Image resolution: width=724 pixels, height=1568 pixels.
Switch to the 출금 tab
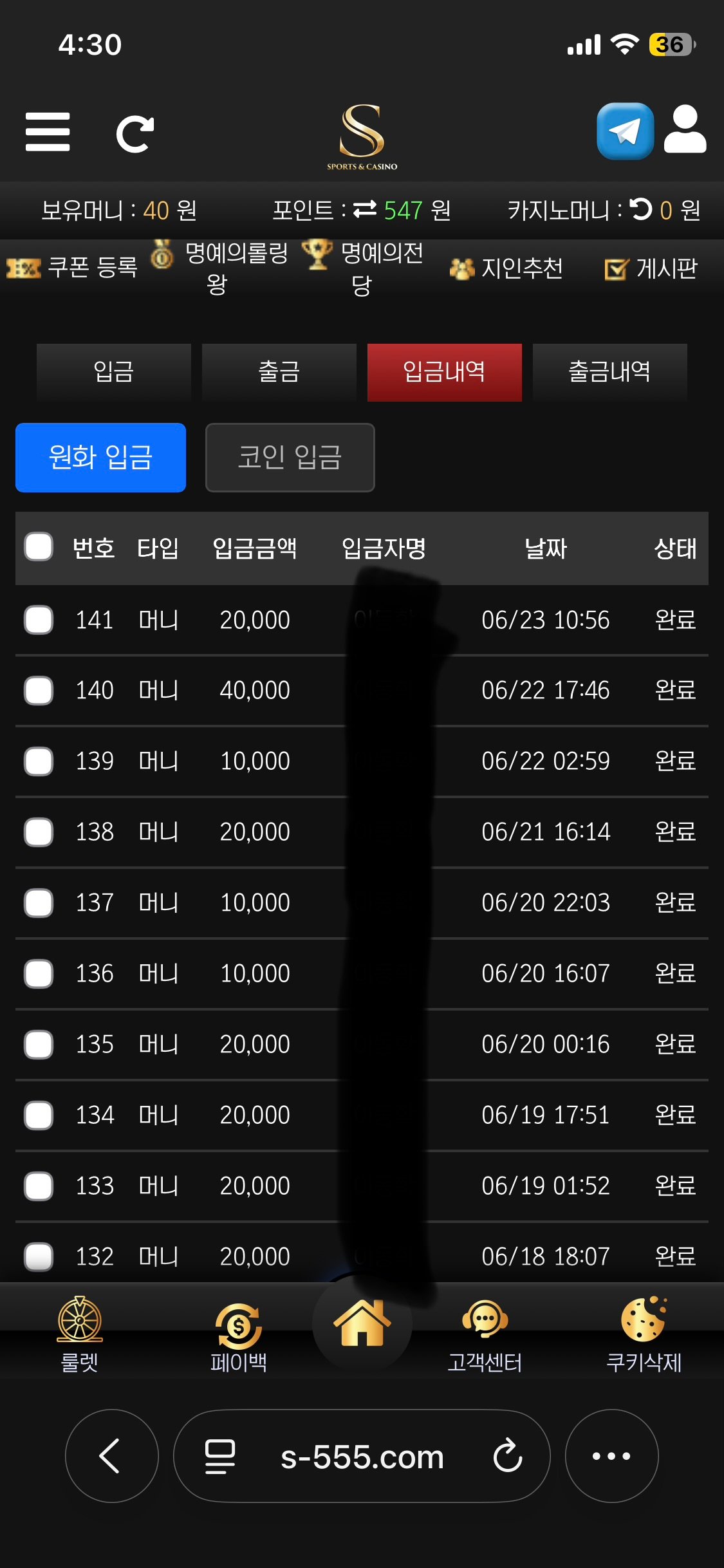click(279, 372)
